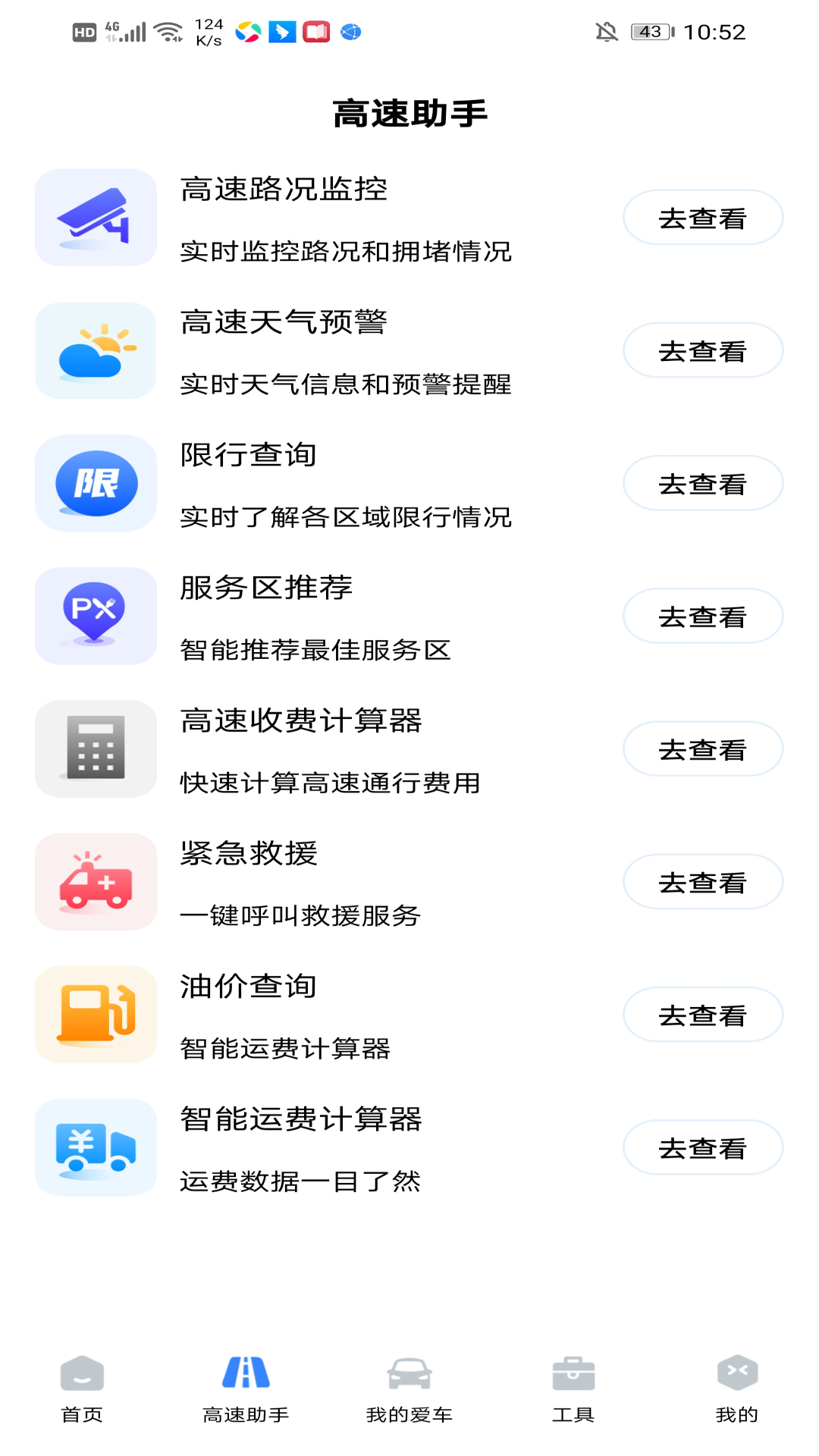Click 去查看 beside 限行查询
This screenshot has width=819, height=1456.
[703, 483]
